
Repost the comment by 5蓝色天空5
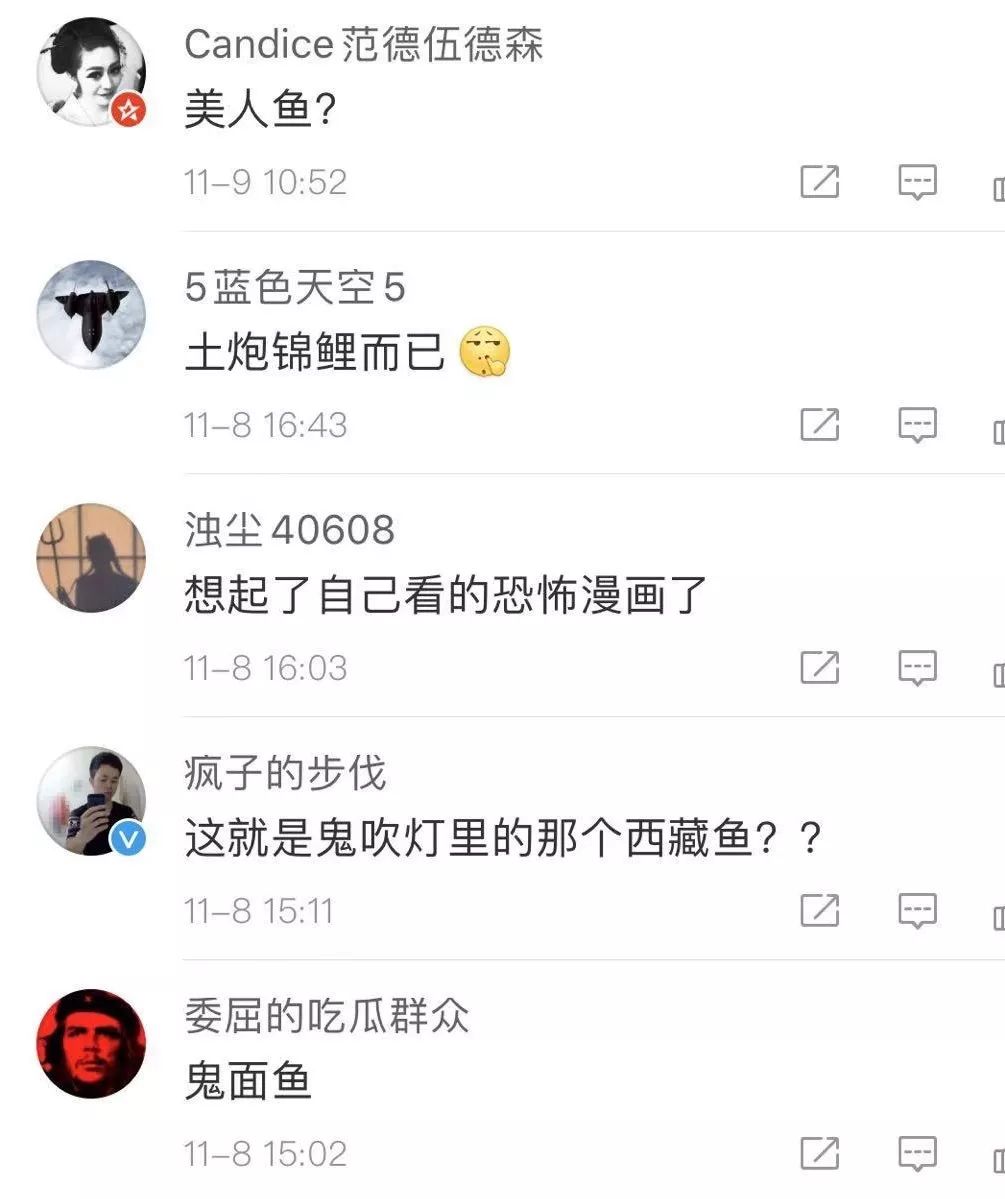pyautogui.click(x=819, y=425)
